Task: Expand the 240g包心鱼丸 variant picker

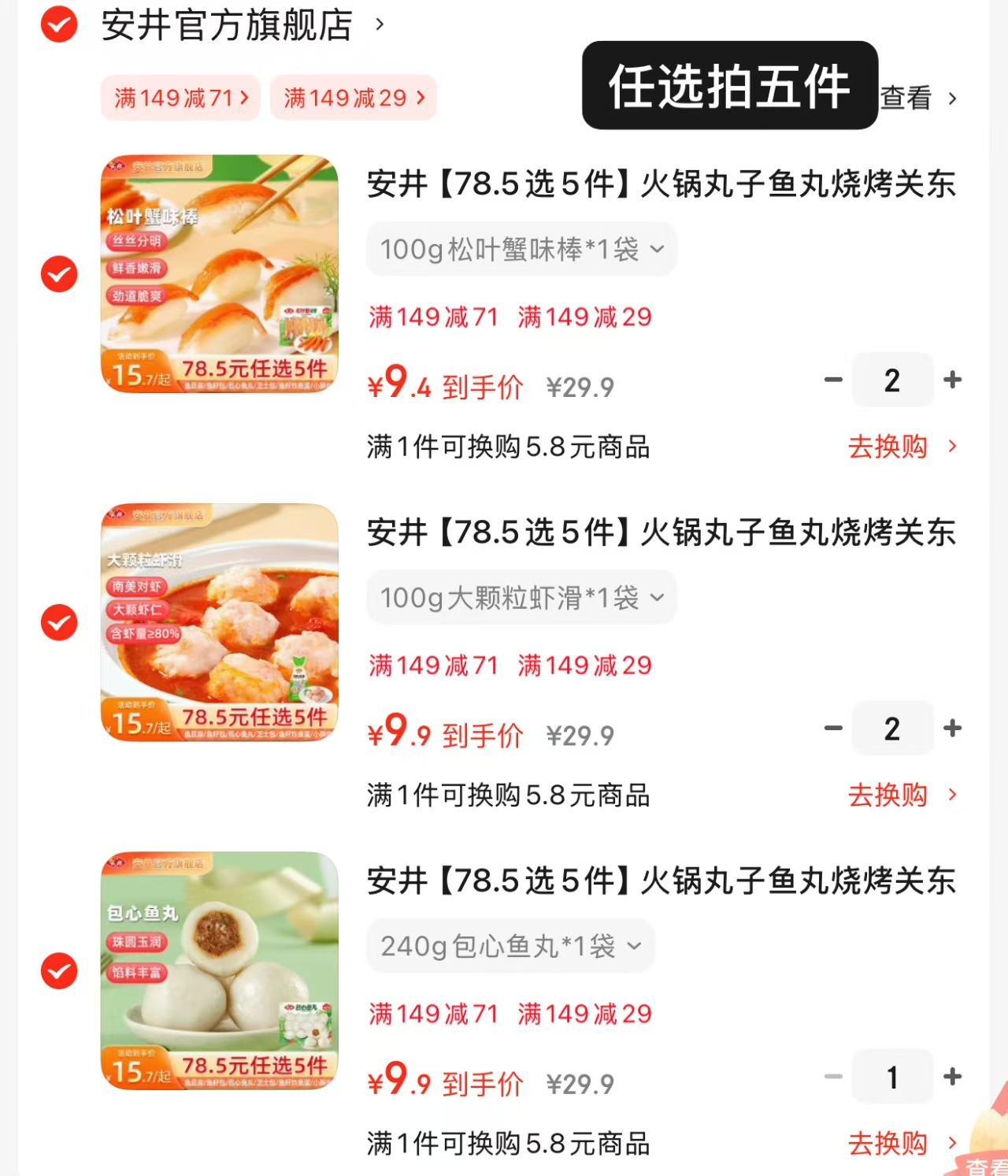Action: click(x=510, y=945)
